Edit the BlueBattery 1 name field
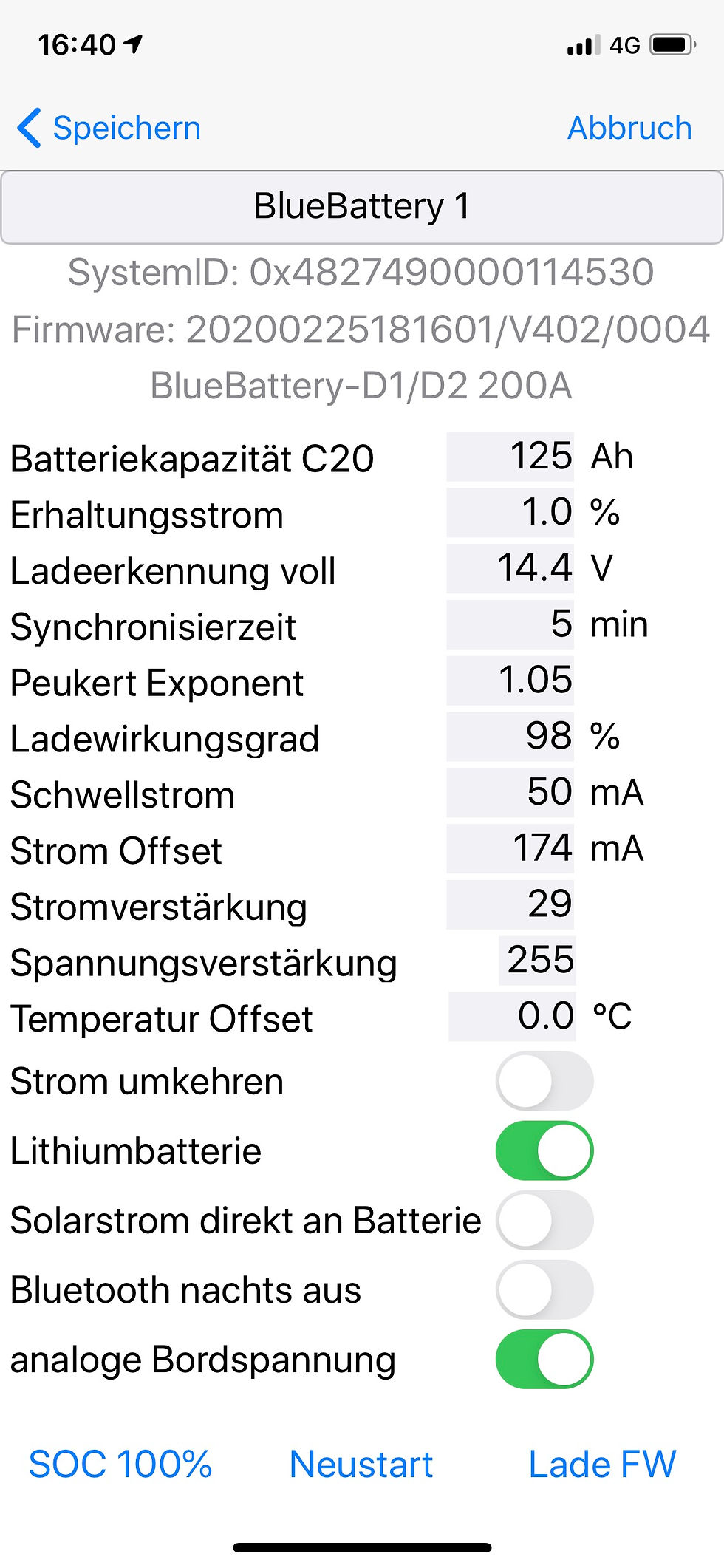This screenshot has height=1568, width=724. [362, 207]
